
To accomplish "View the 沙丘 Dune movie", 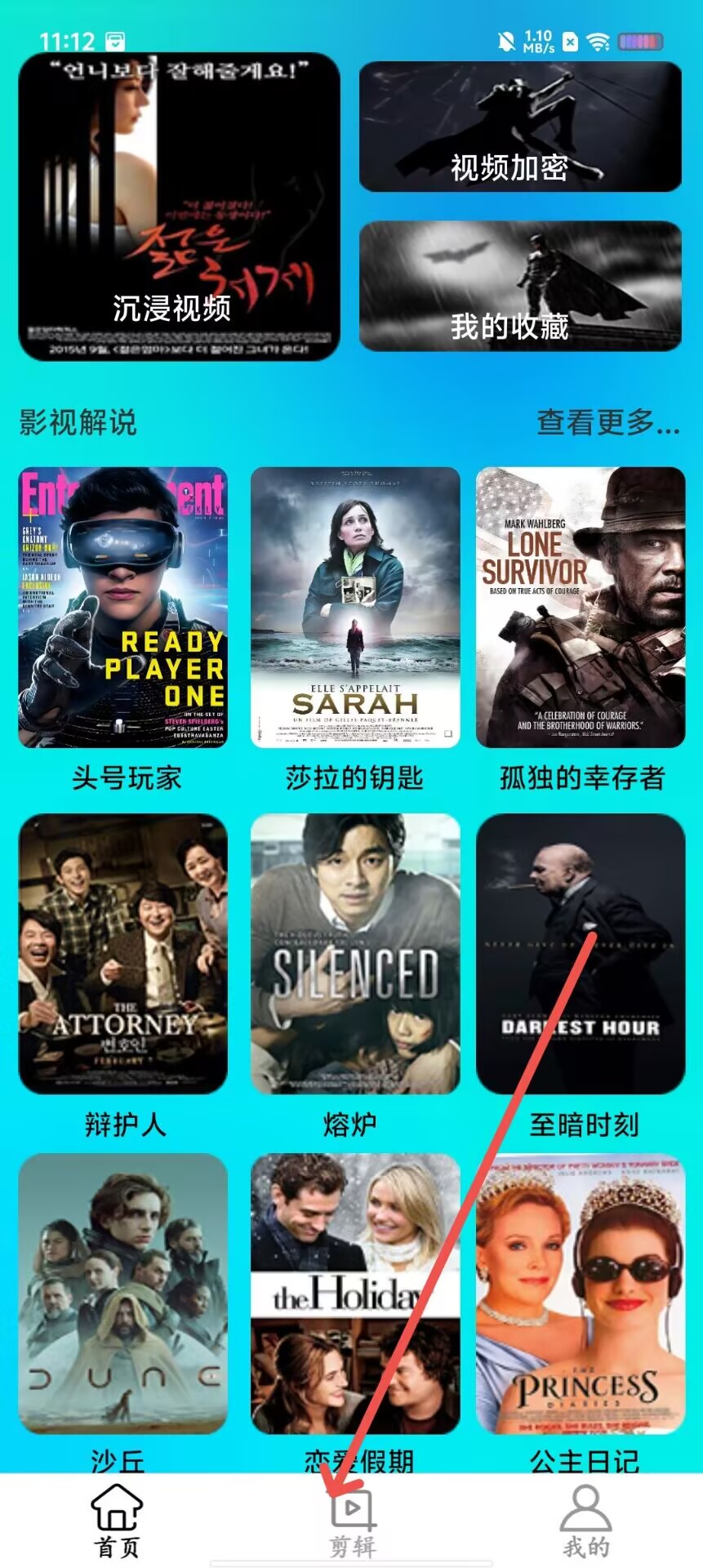I will click(x=123, y=1293).
